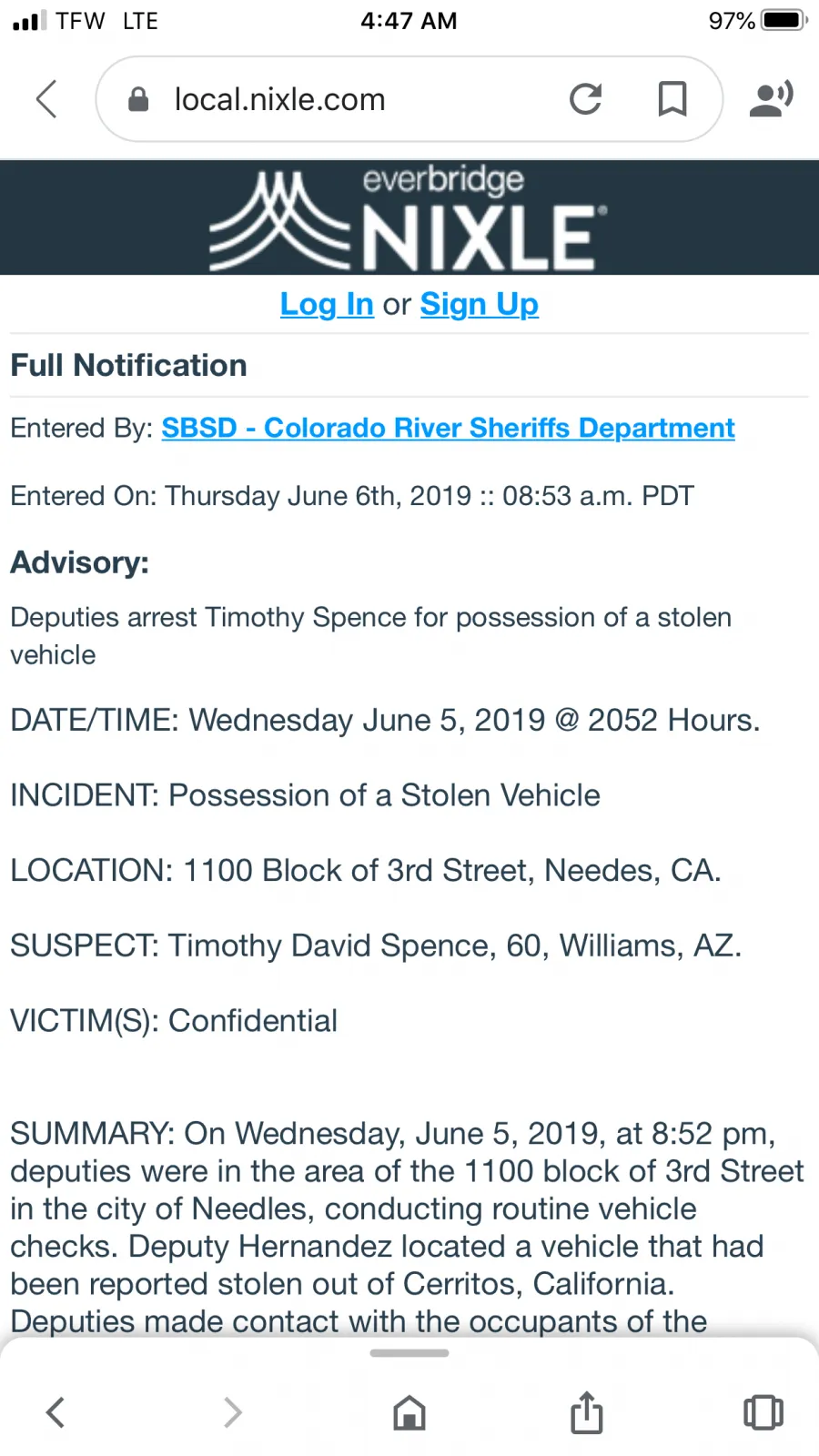This screenshot has width=819, height=1456.
Task: Open the voice reader icon
Action: [771, 98]
